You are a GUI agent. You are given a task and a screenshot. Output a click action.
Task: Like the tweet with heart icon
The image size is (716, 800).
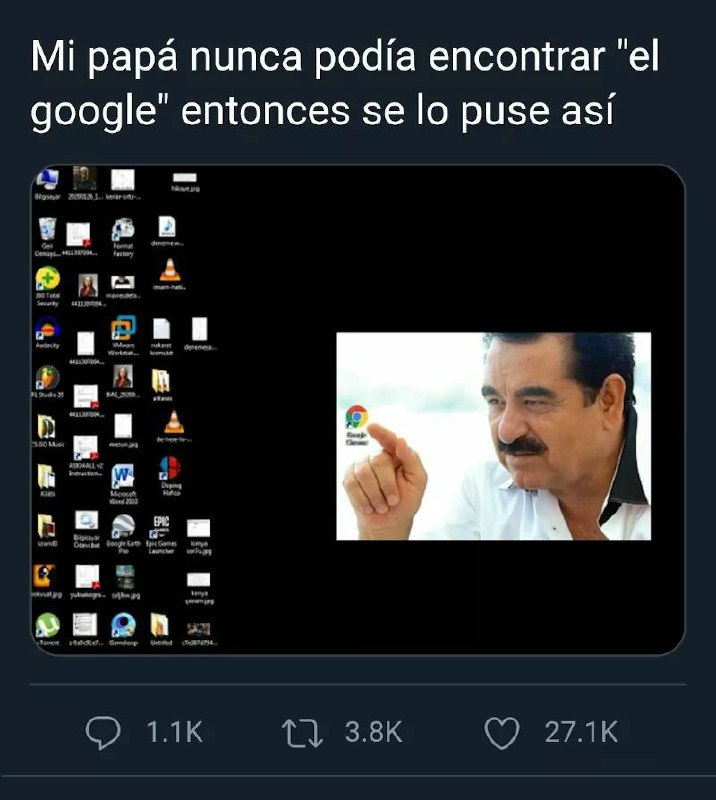(x=502, y=733)
